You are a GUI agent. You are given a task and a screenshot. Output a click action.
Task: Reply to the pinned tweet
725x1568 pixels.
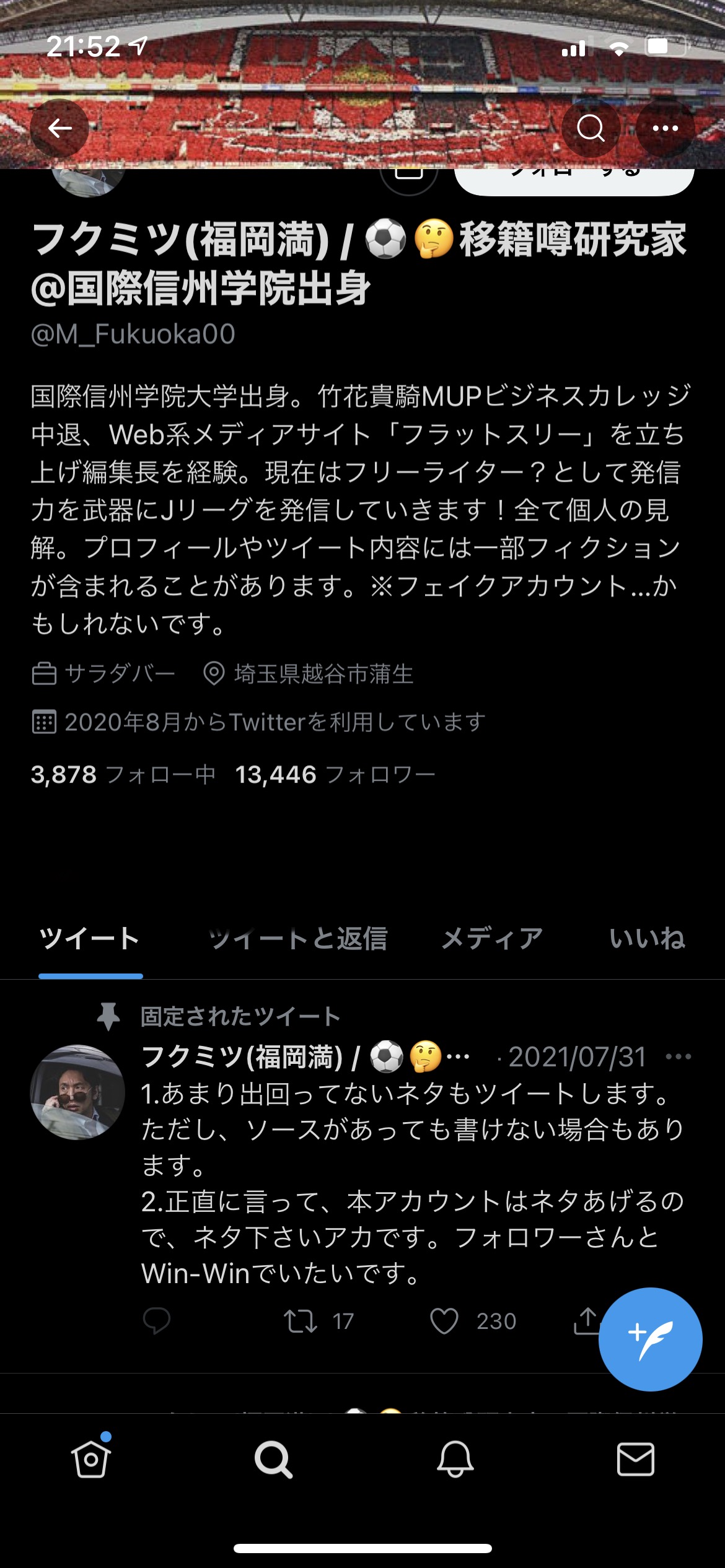156,1321
